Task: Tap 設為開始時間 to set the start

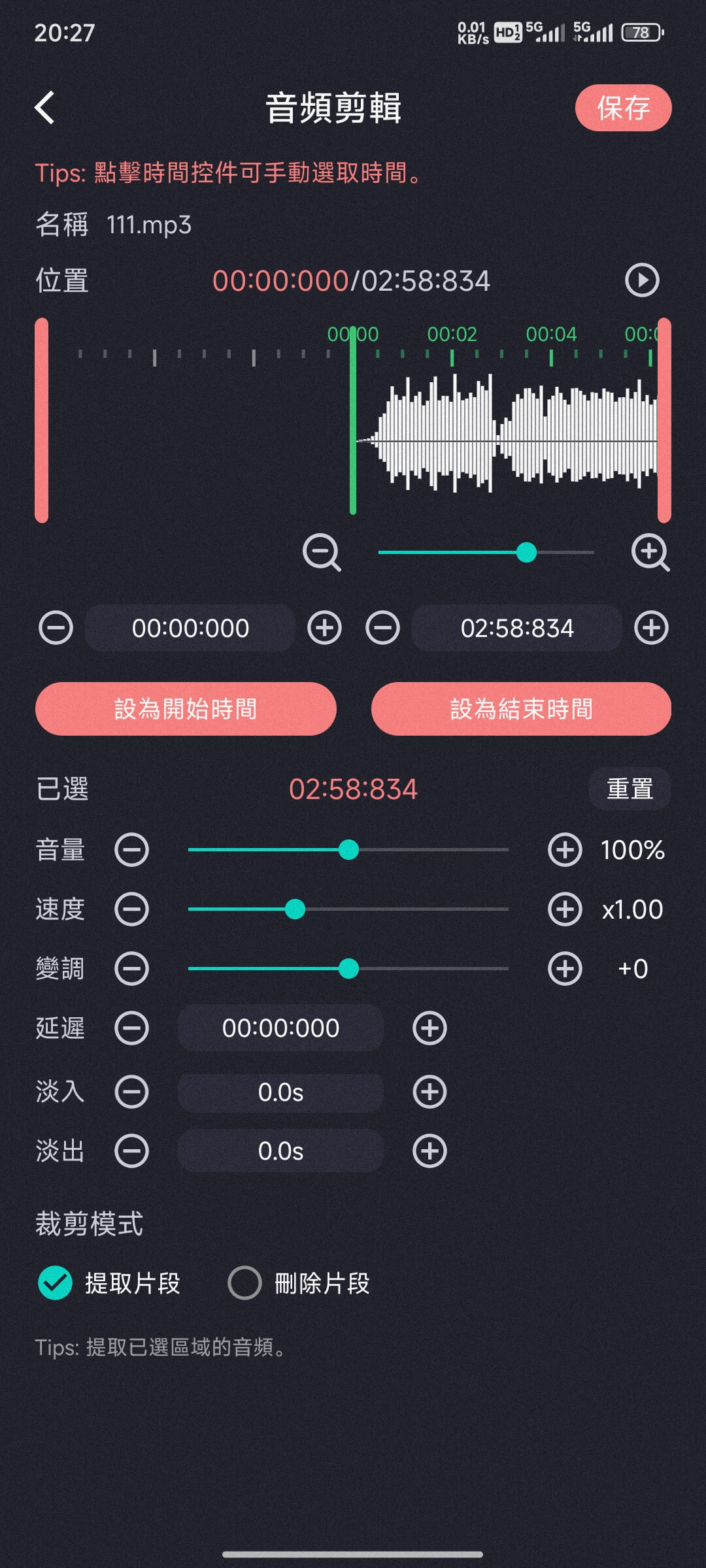Action: point(186,709)
